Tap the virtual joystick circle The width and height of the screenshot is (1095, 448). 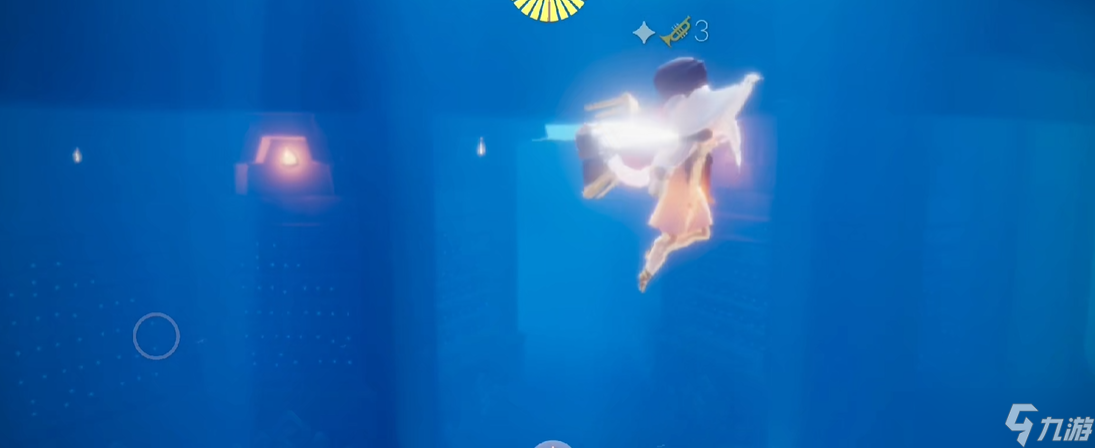click(156, 336)
